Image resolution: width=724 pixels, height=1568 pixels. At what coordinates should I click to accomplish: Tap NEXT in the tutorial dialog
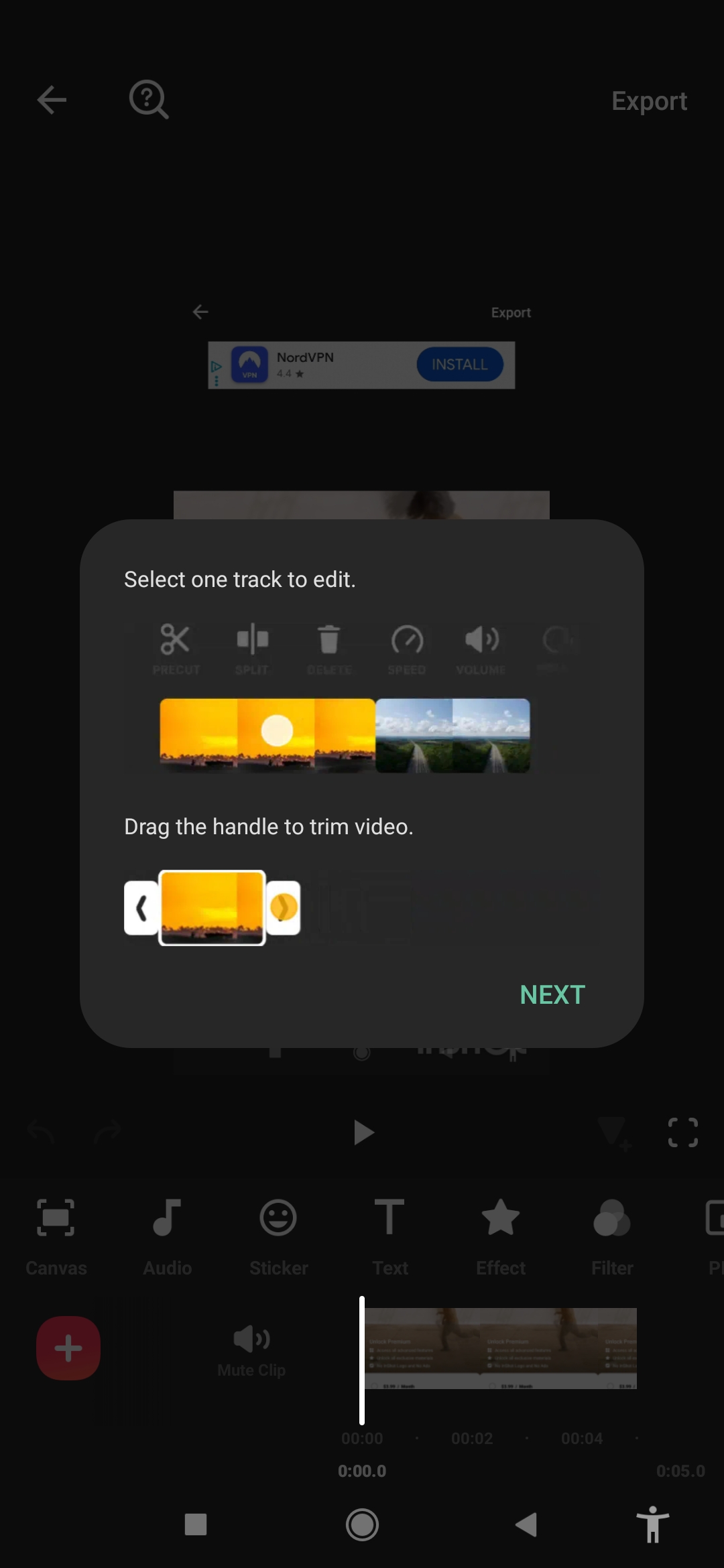point(552,995)
